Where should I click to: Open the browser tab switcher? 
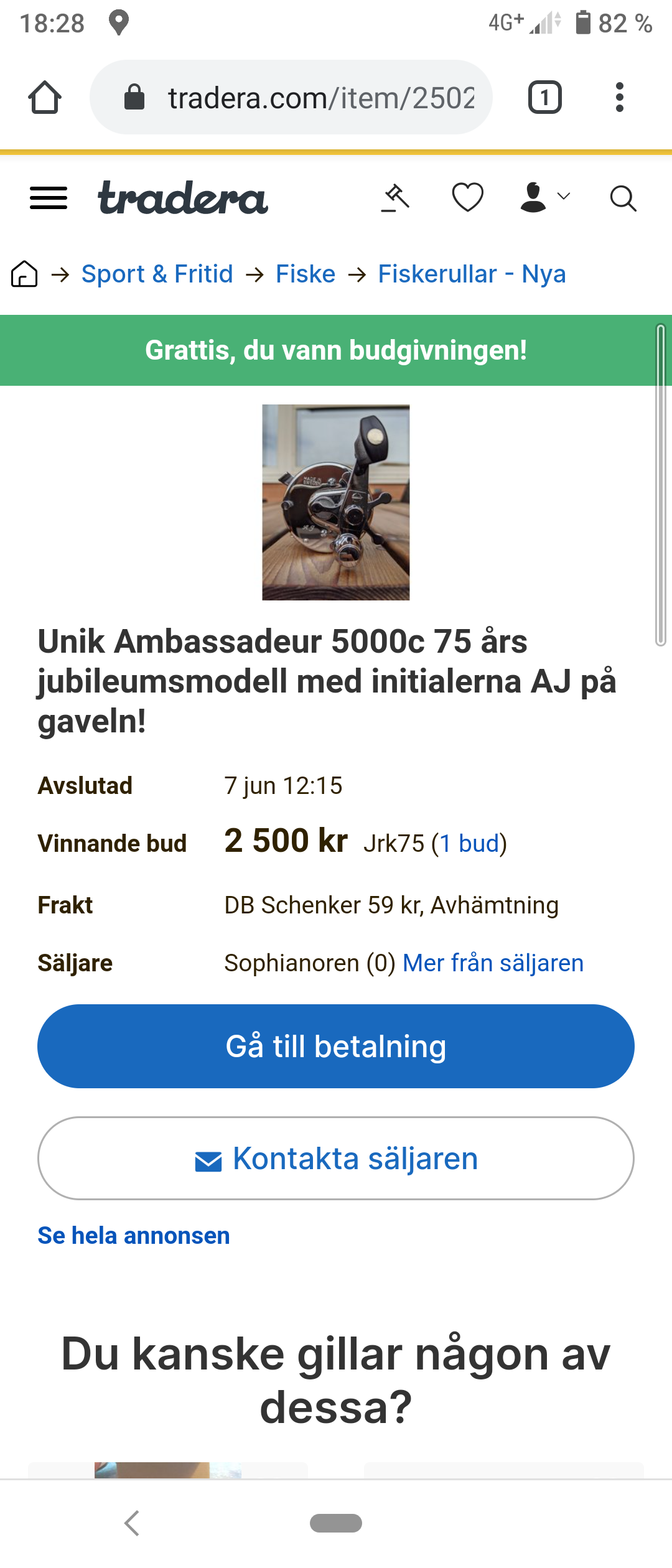(545, 98)
